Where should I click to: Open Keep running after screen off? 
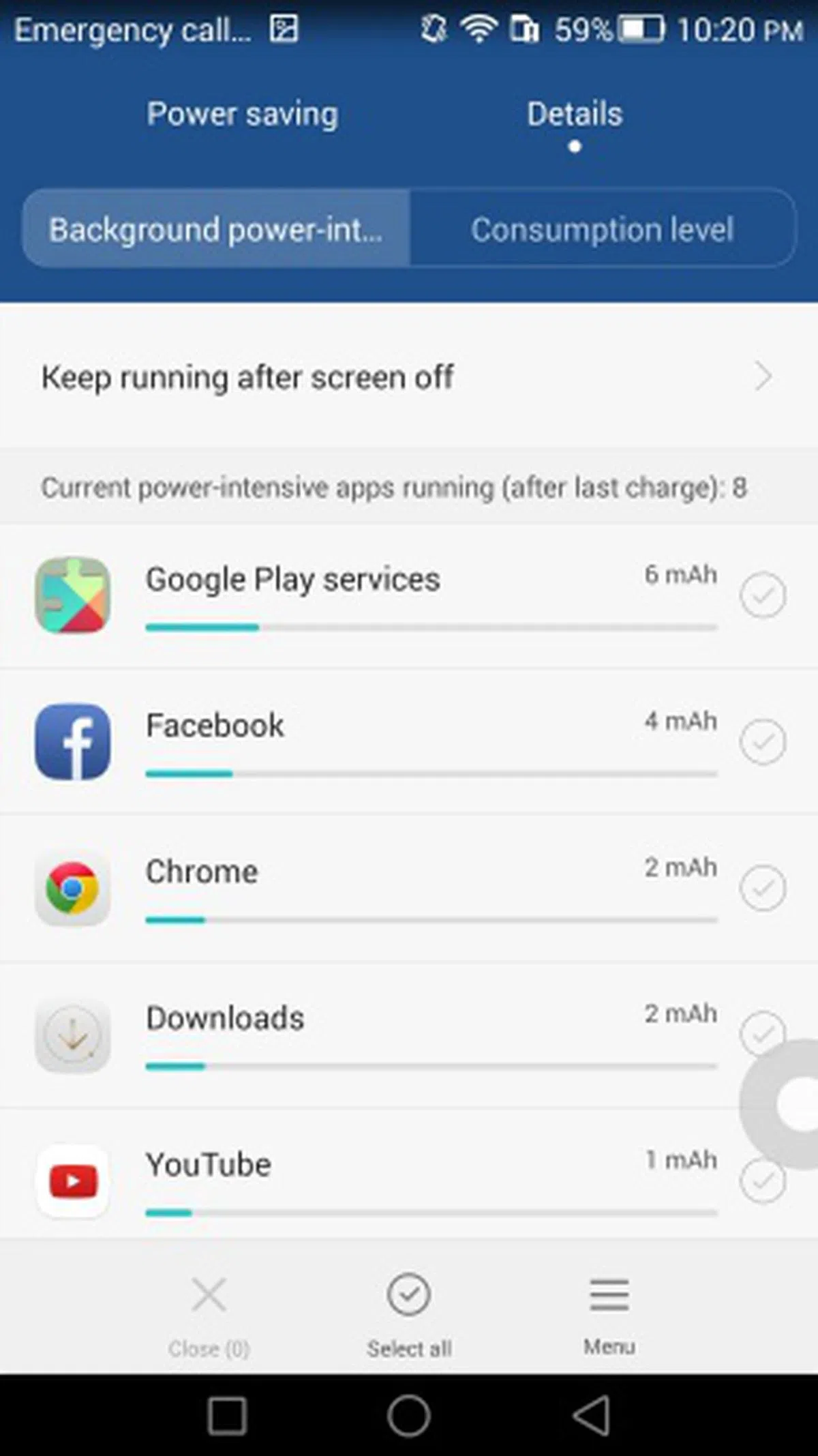coord(408,377)
